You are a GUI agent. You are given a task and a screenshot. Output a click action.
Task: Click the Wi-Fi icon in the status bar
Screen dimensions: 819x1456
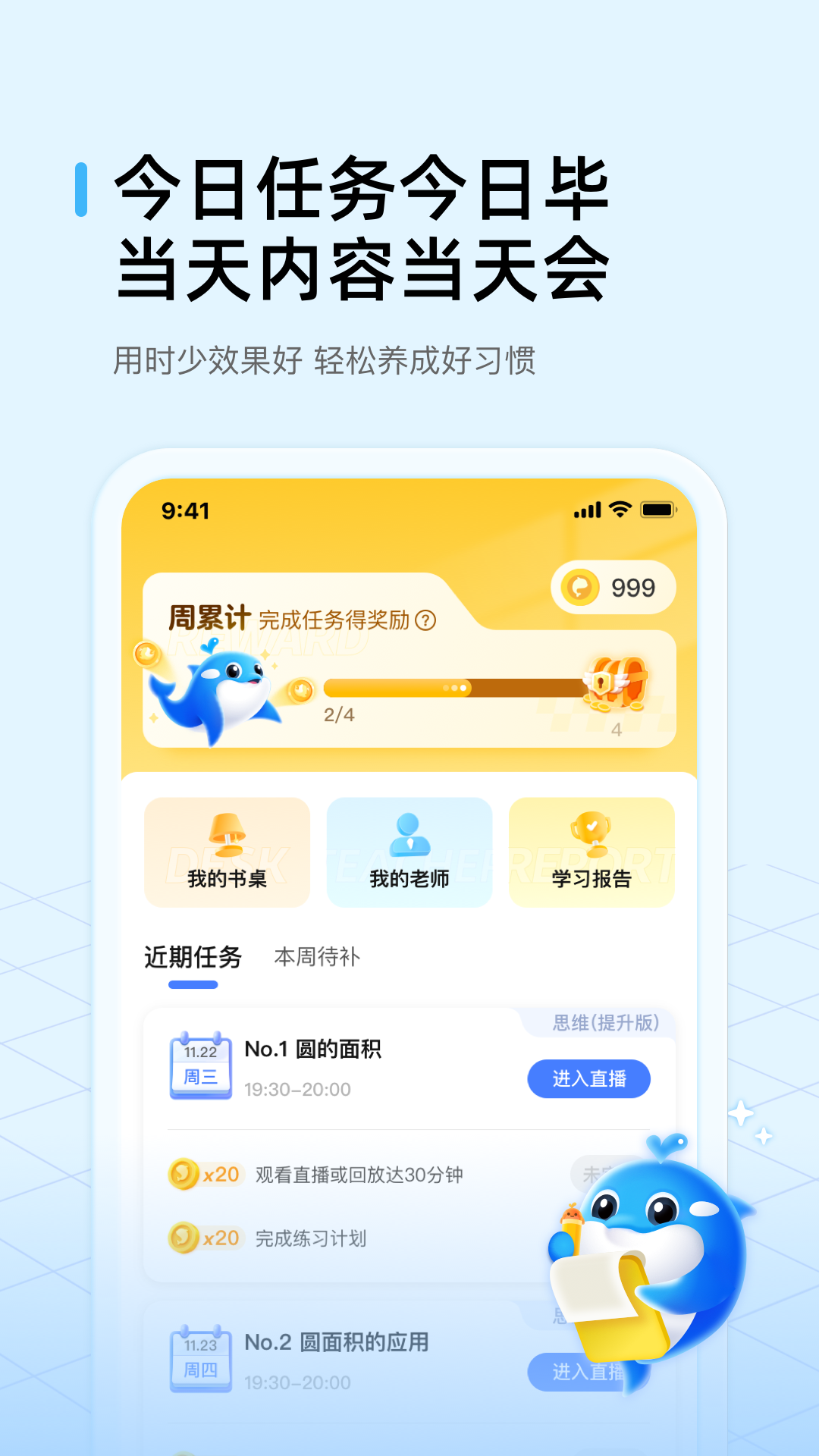[620, 510]
